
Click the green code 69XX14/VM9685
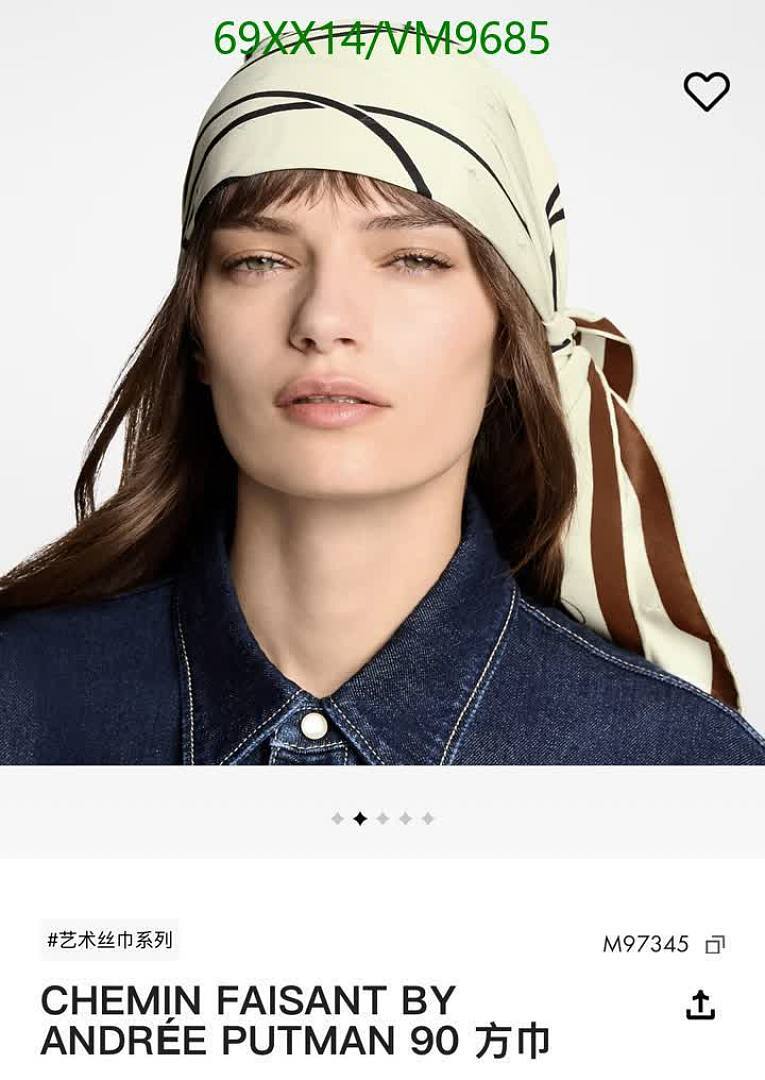coord(382,38)
